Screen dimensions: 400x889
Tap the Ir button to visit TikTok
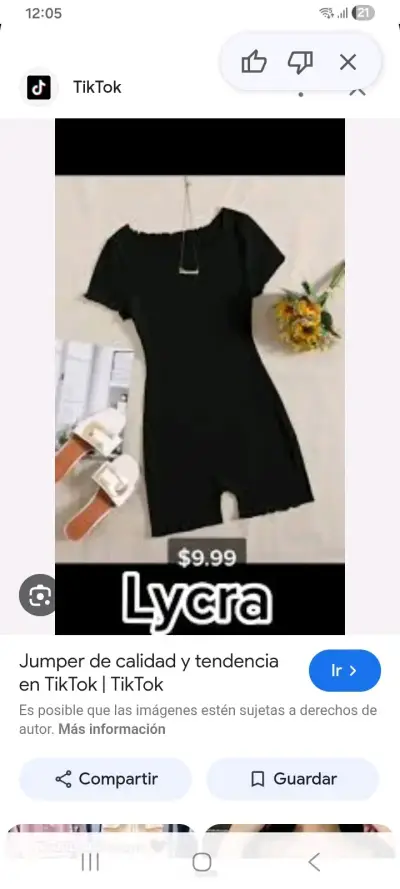[344, 671]
